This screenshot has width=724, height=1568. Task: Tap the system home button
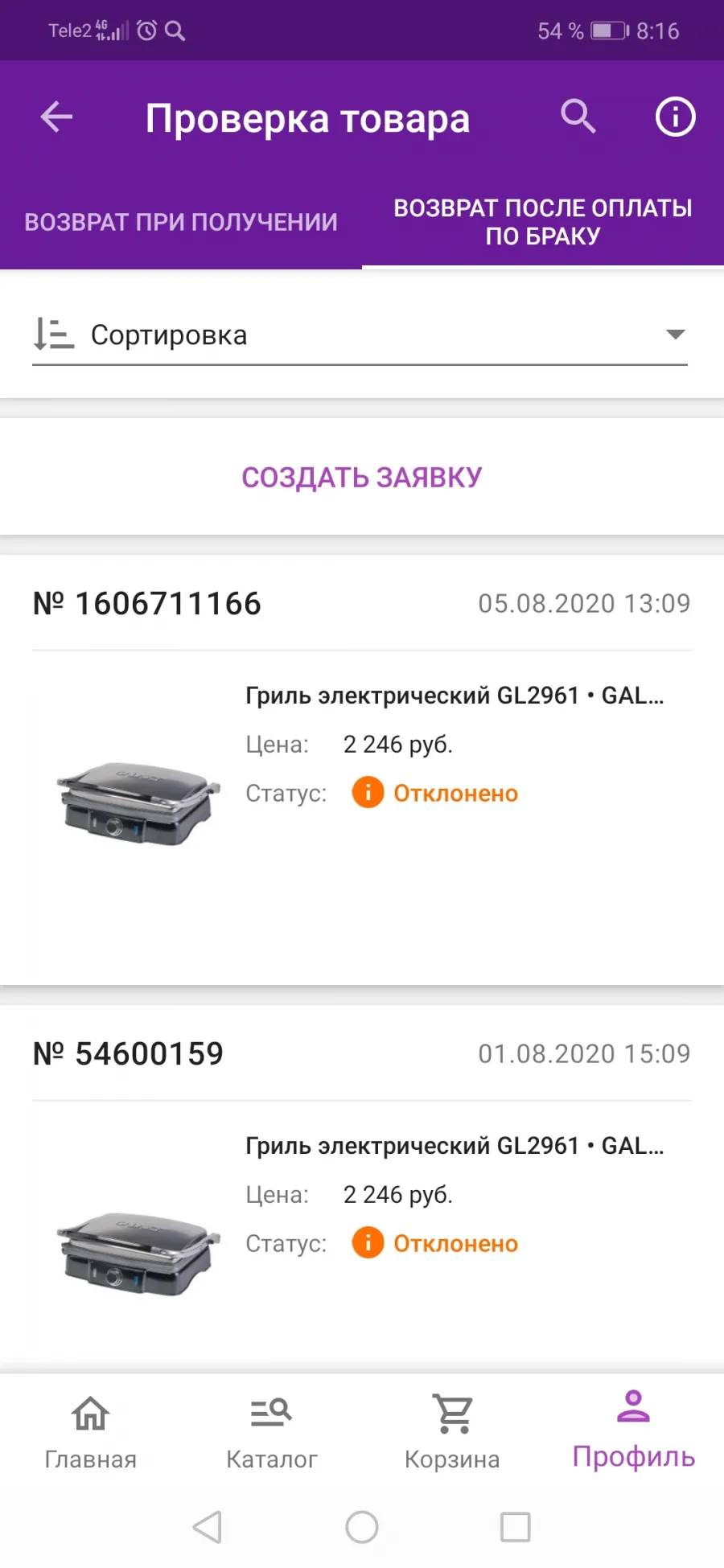(x=362, y=1527)
